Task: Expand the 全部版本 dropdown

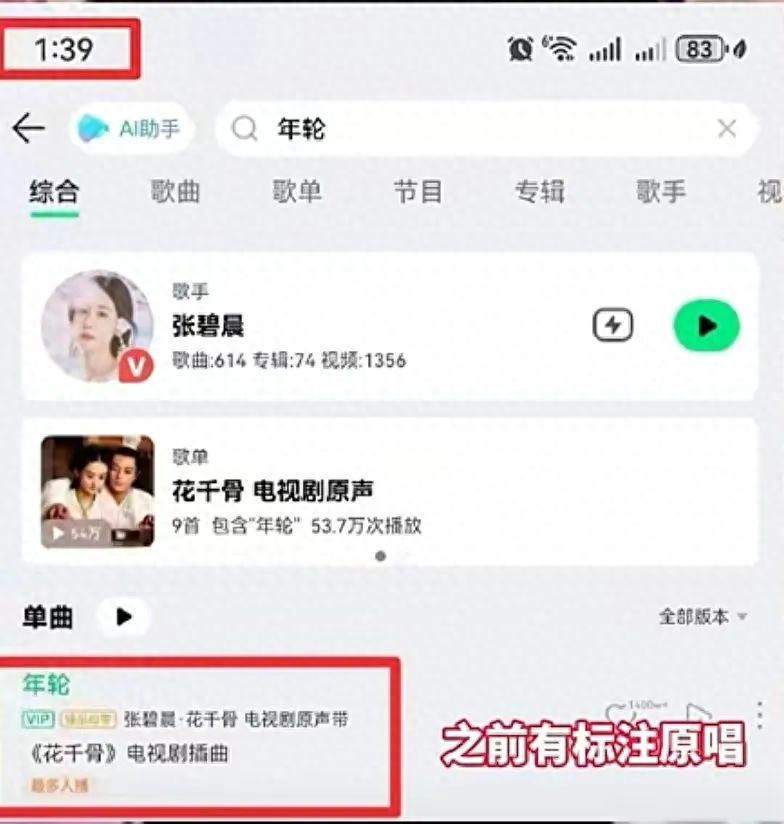Action: point(702,617)
